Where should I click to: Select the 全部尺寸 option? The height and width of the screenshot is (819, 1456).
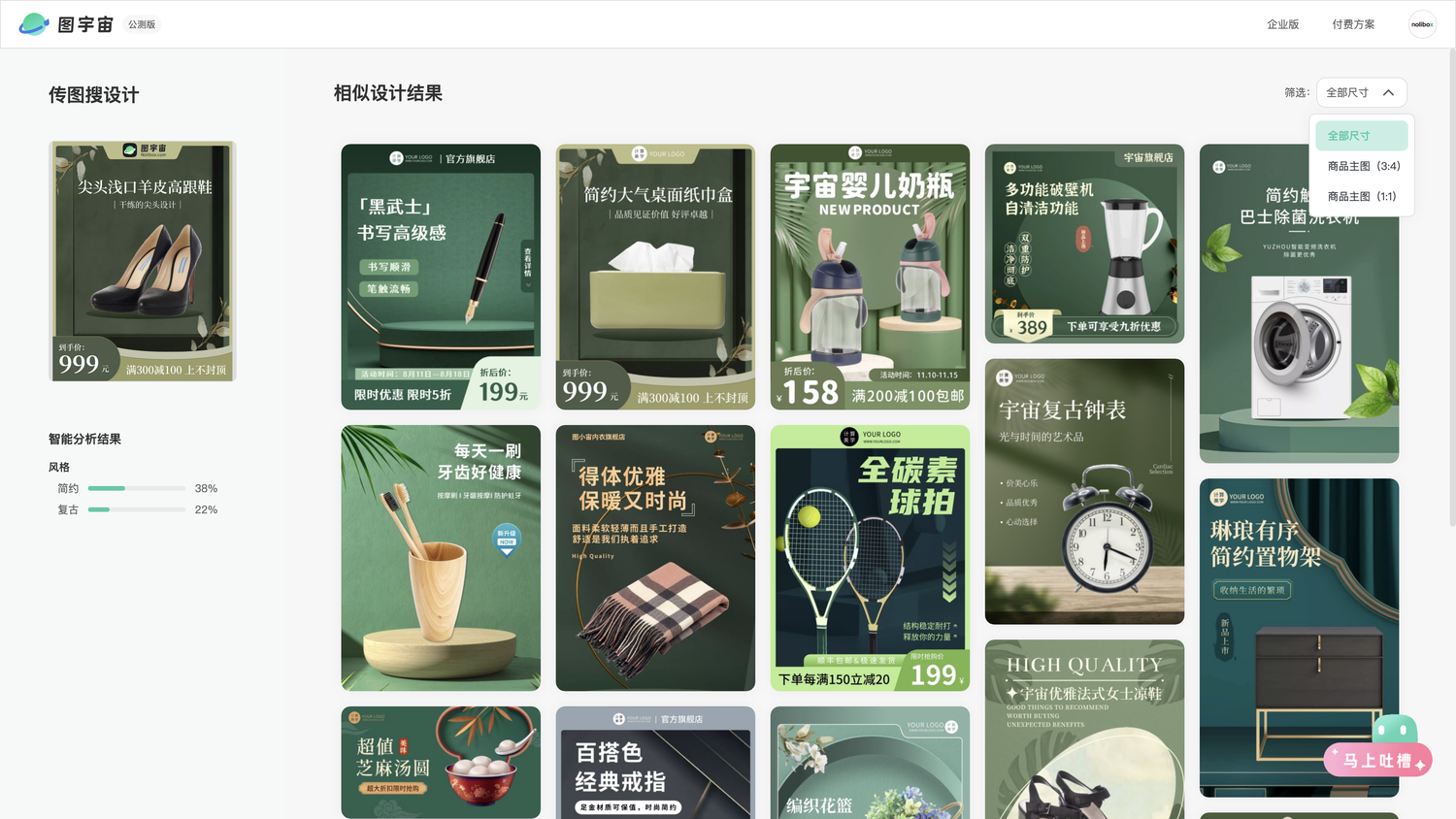tap(1361, 136)
